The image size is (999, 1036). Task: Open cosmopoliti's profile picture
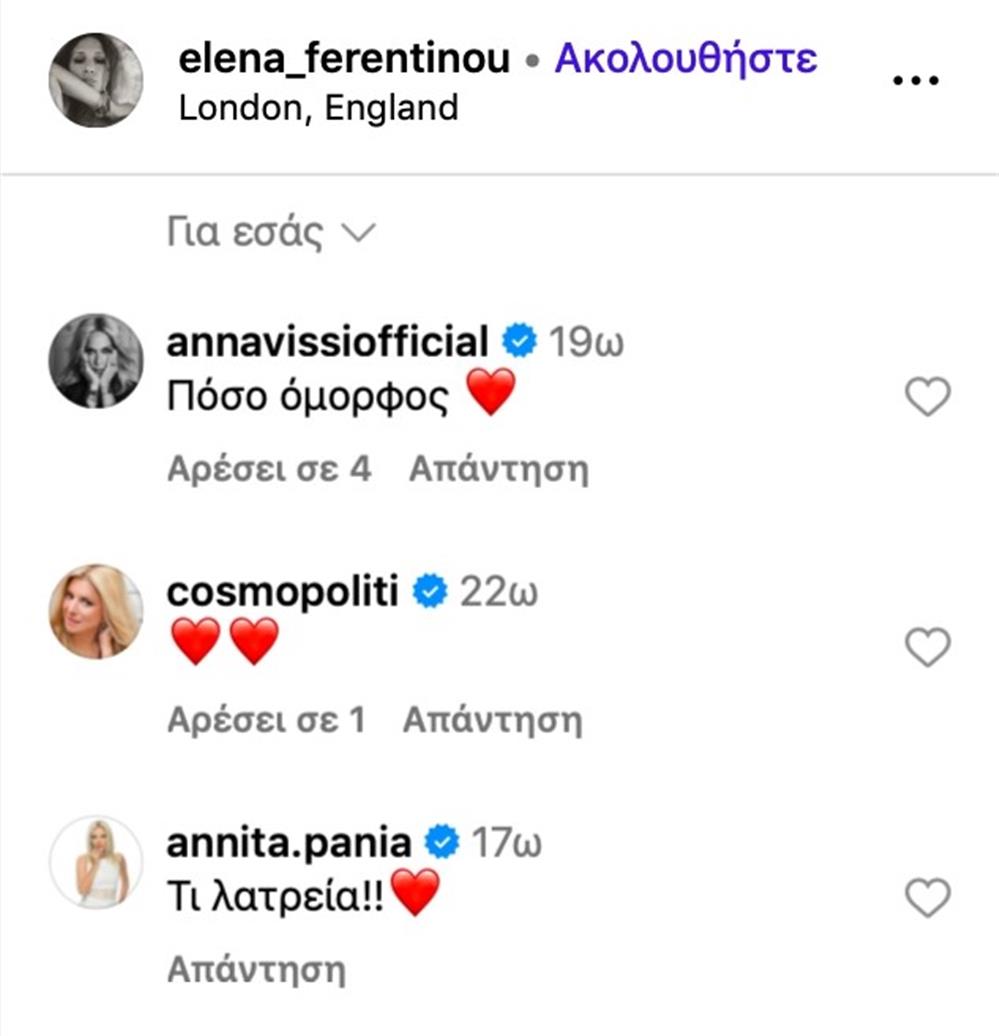95,610
